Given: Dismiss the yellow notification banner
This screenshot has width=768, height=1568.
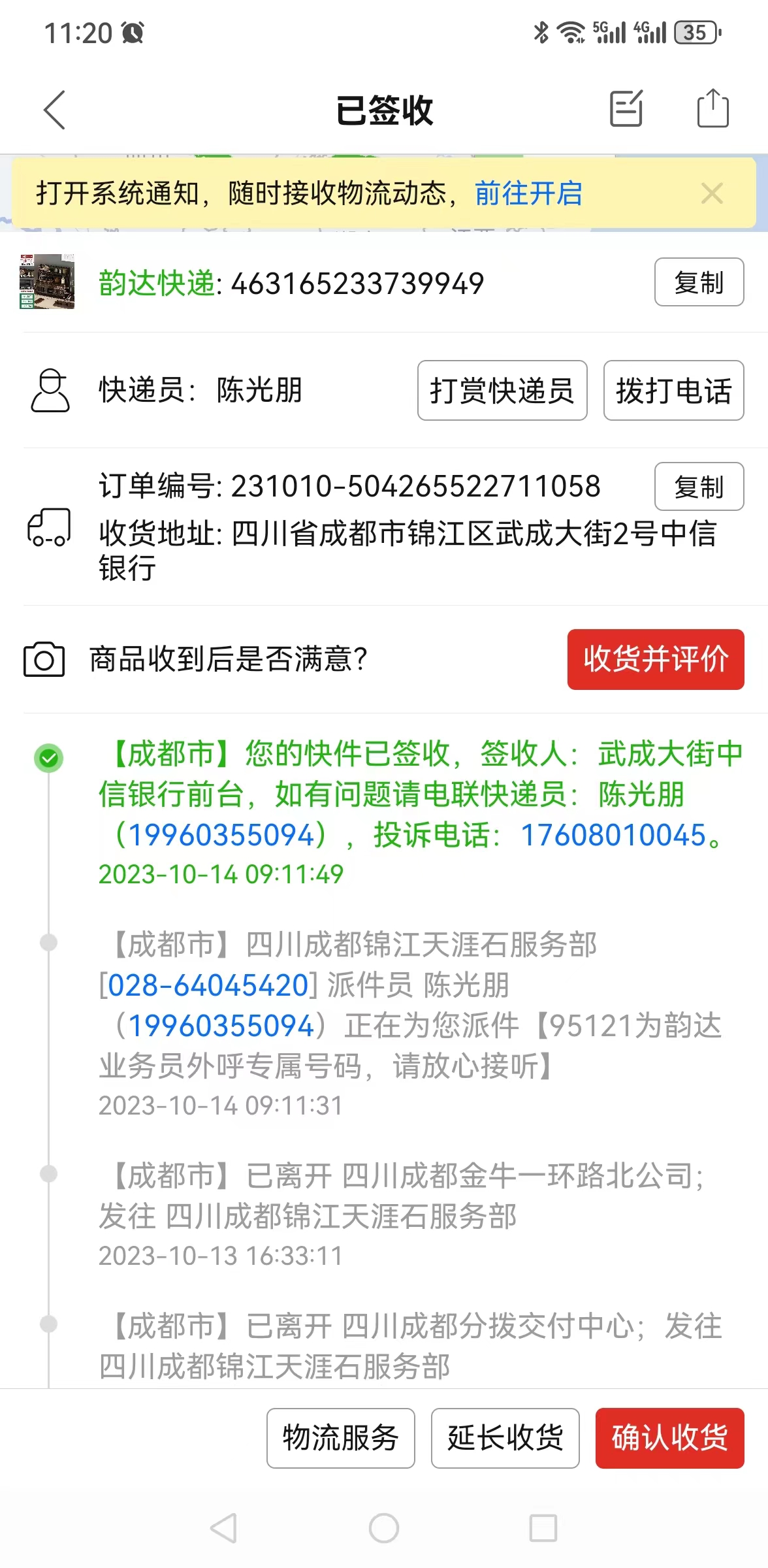Looking at the screenshot, I should coord(711,193).
